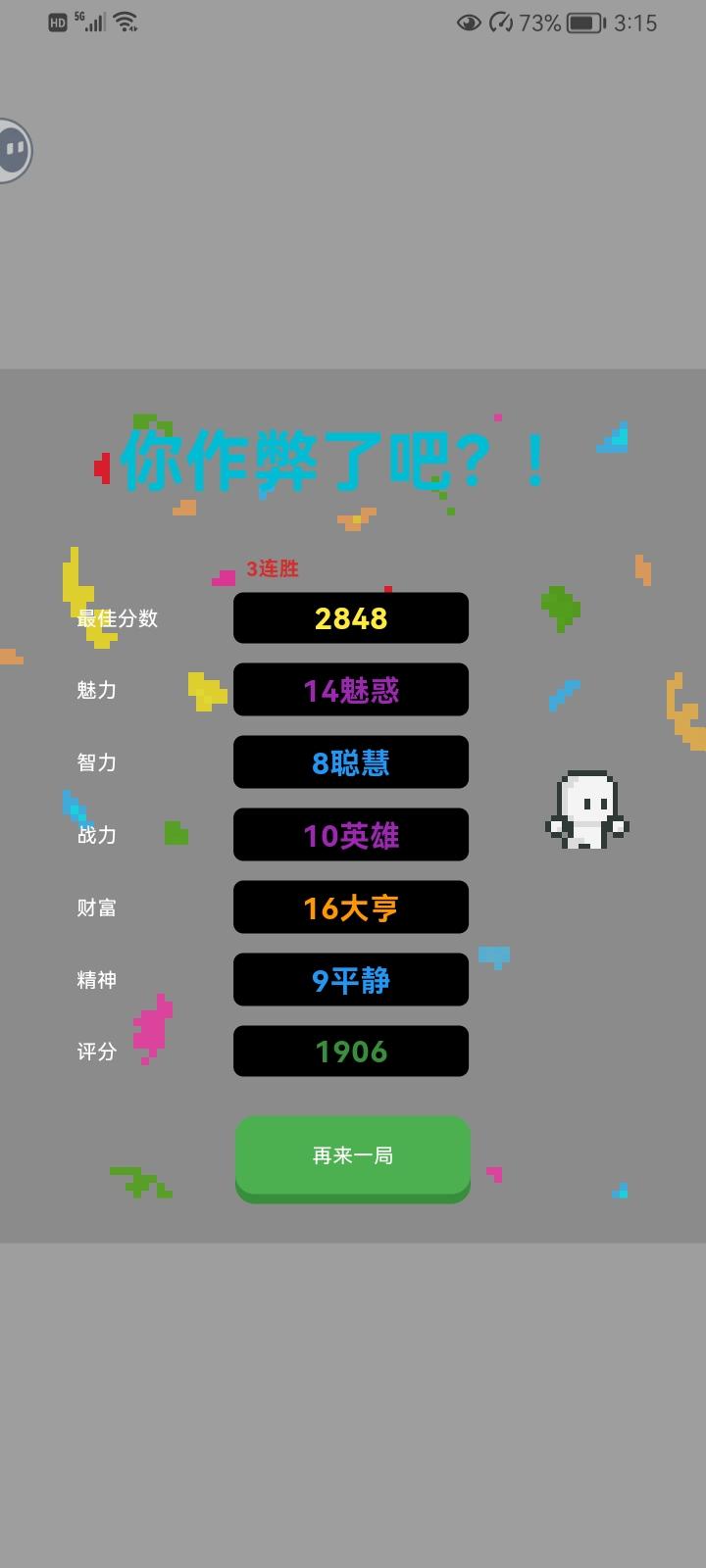Tap the floating pause button on left edge
This screenshot has height=1568, width=706.
(x=13, y=151)
